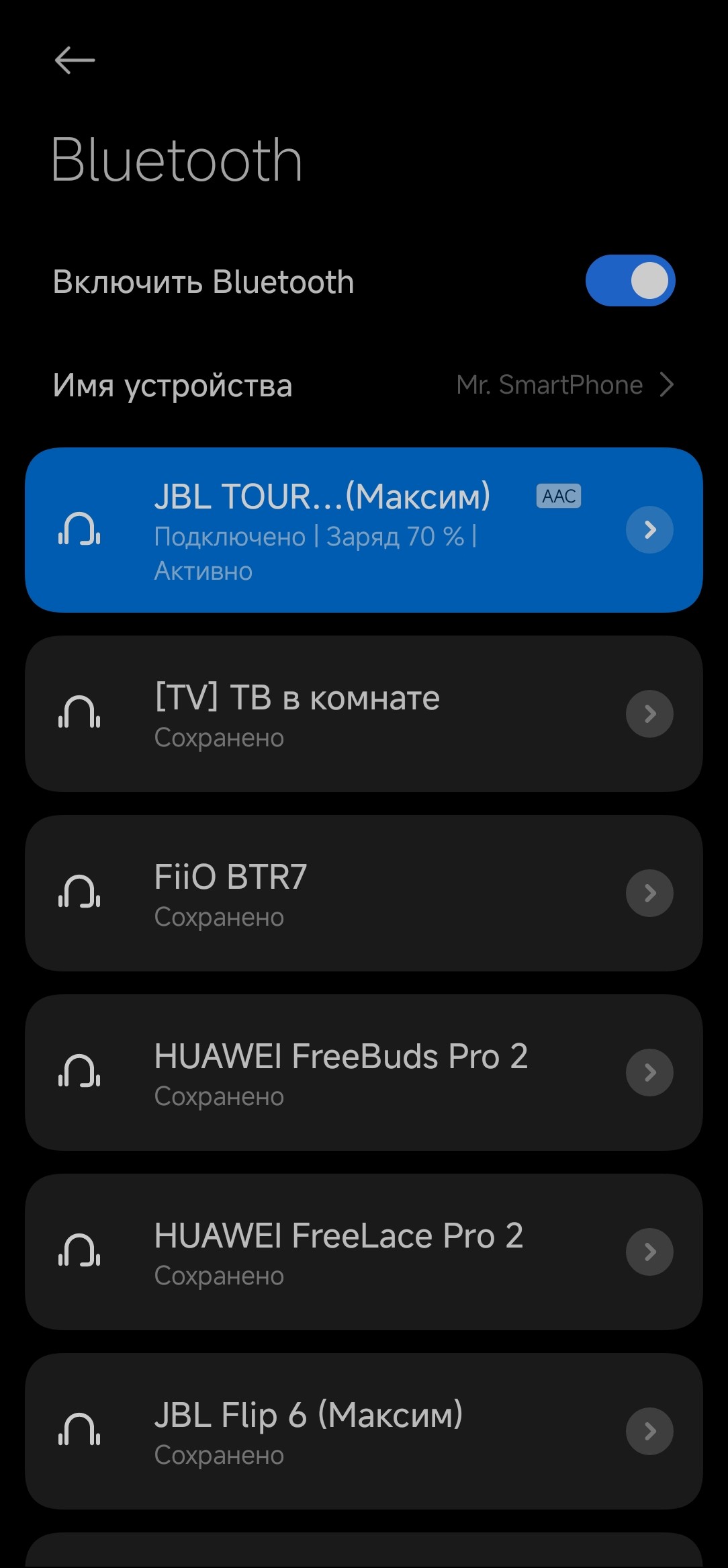Open details arrow for JBL Flip 6
The width and height of the screenshot is (728, 1568).
649,1432
